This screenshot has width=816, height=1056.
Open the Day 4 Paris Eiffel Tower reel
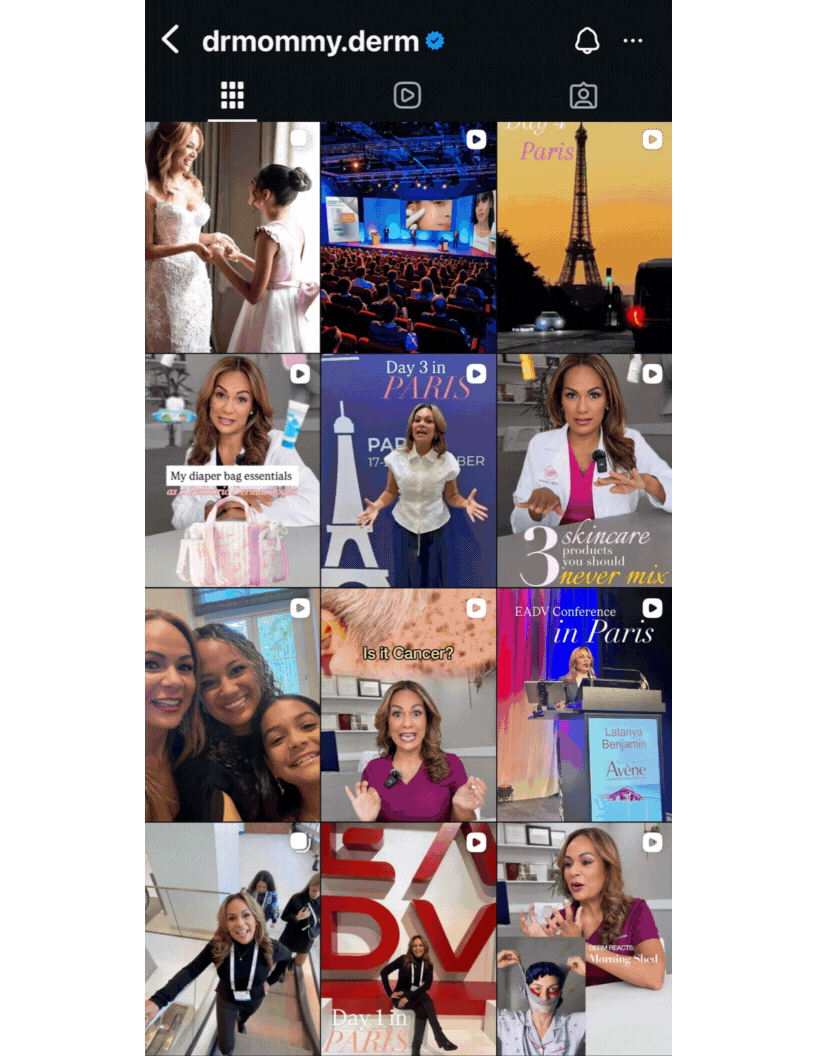click(584, 238)
